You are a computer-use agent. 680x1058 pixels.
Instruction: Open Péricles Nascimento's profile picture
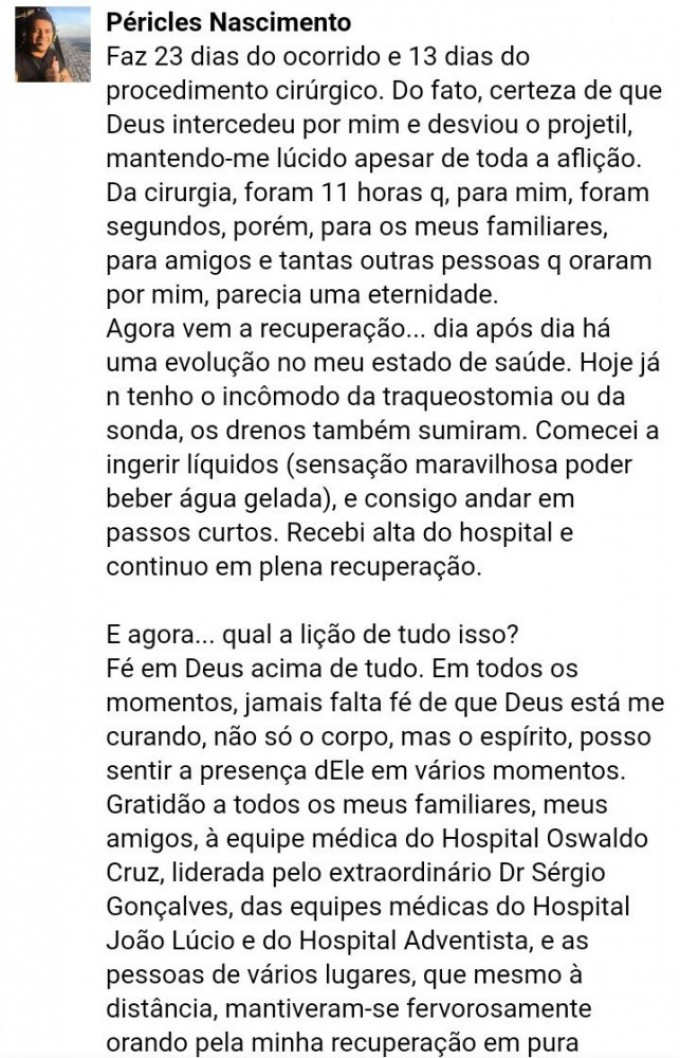coord(52,45)
